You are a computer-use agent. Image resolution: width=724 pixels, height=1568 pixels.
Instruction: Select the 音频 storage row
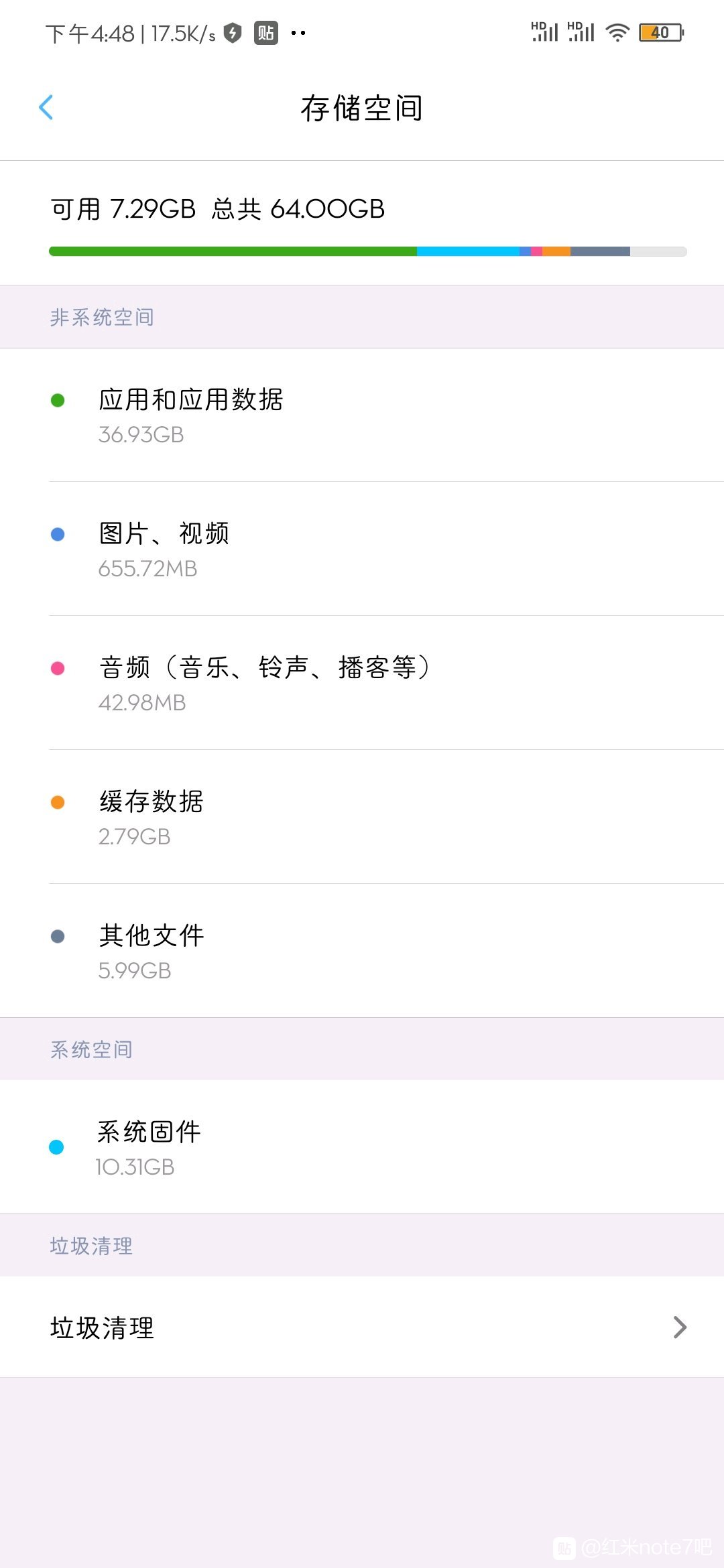[x=362, y=683]
